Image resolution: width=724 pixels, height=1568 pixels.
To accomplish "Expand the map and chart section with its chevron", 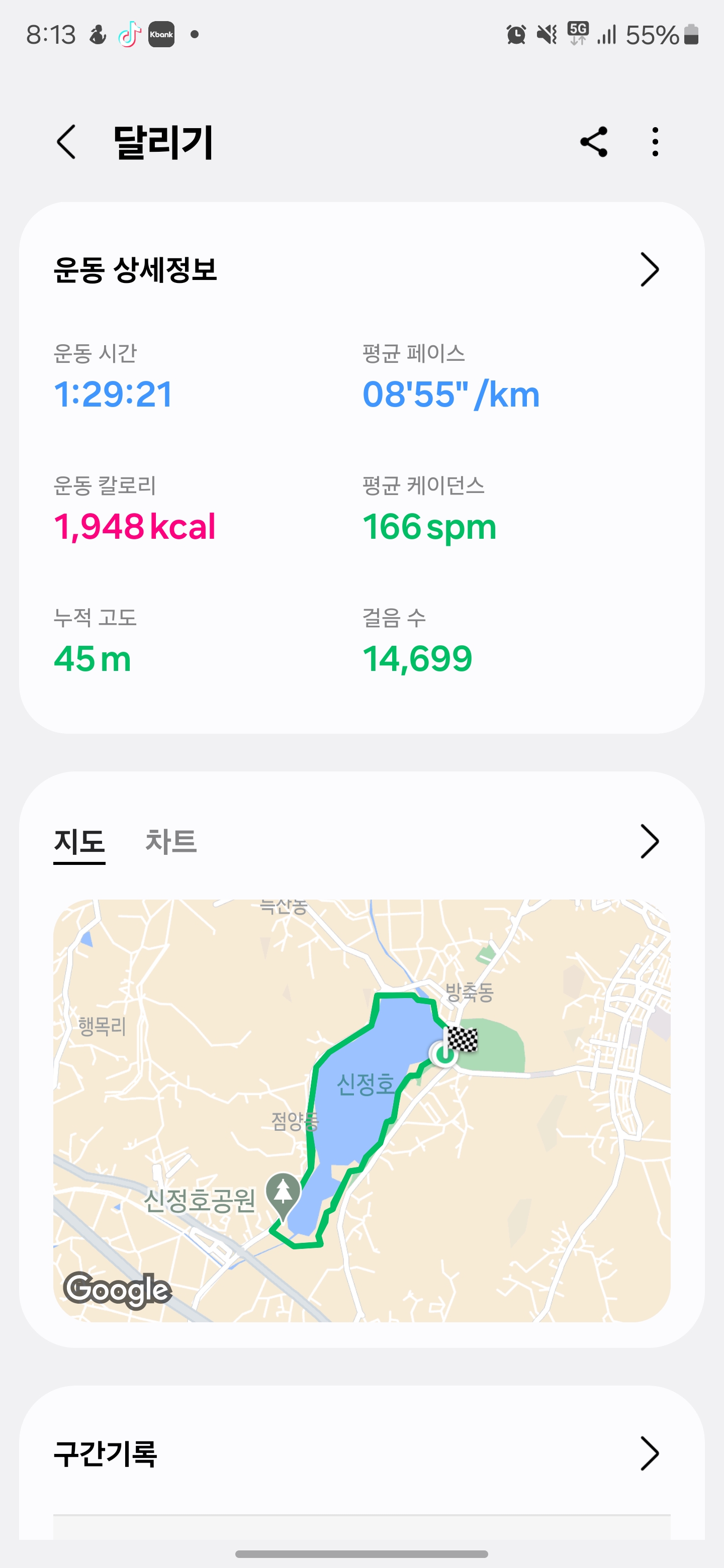I will click(x=650, y=841).
